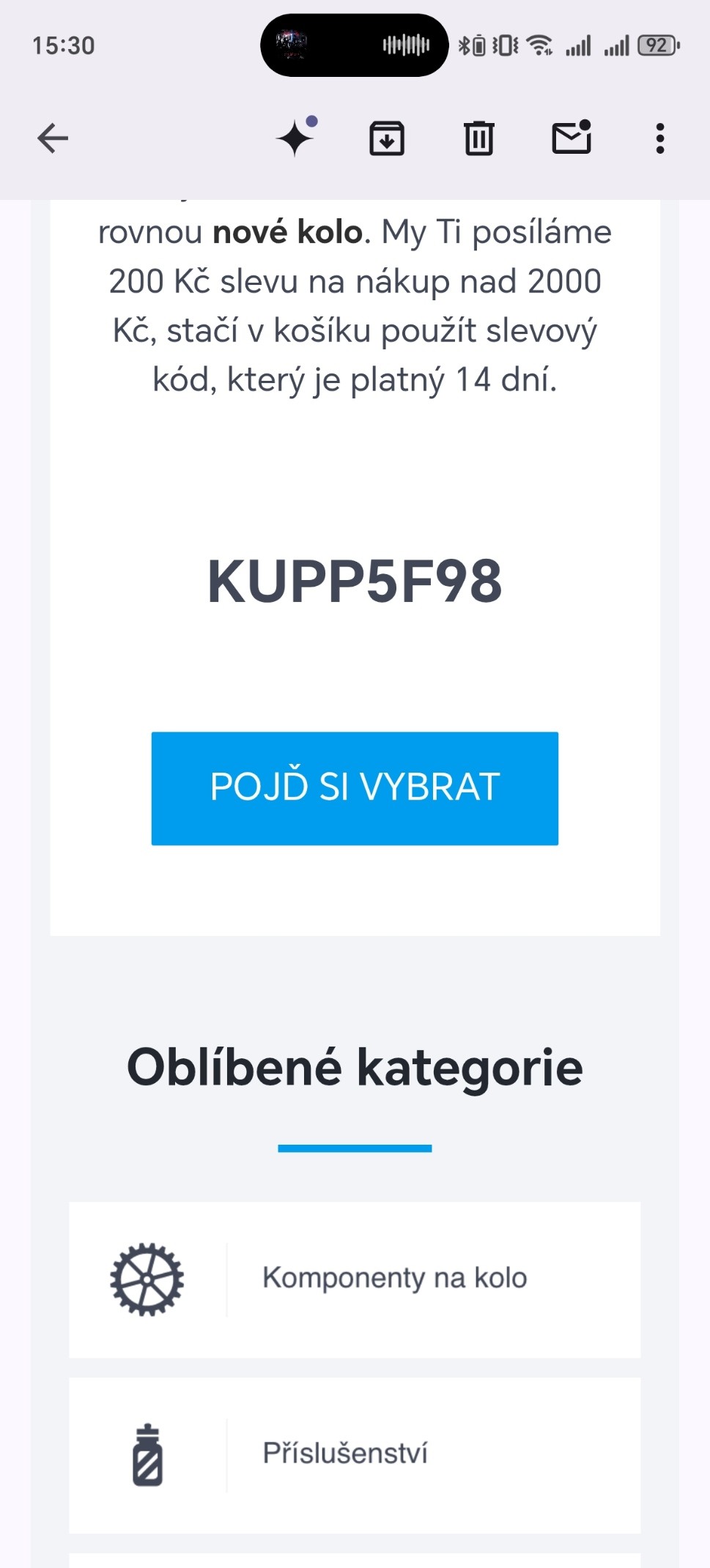Open the Příslušenství category
Image resolution: width=710 pixels, height=1568 pixels.
[355, 1454]
